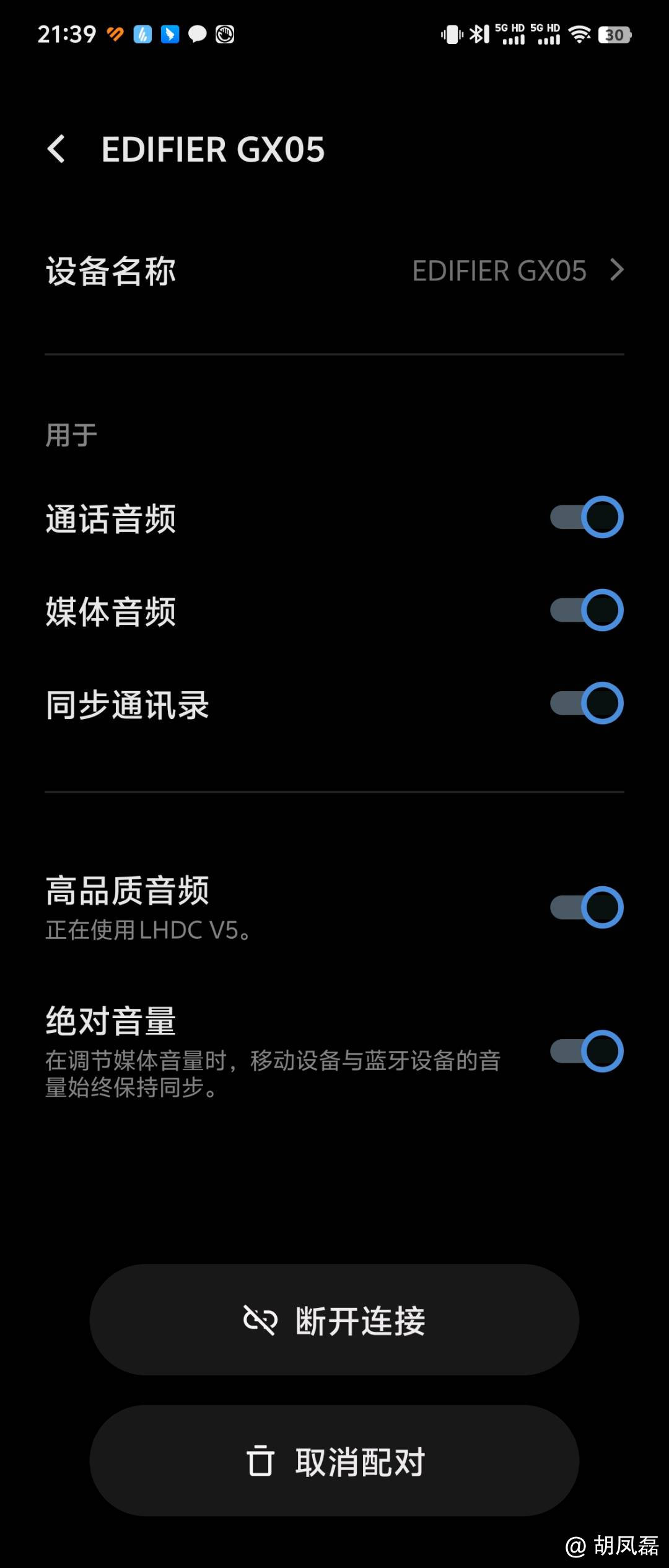
Task: Disable 同步通讯录 contact syncing
Action: tap(586, 703)
